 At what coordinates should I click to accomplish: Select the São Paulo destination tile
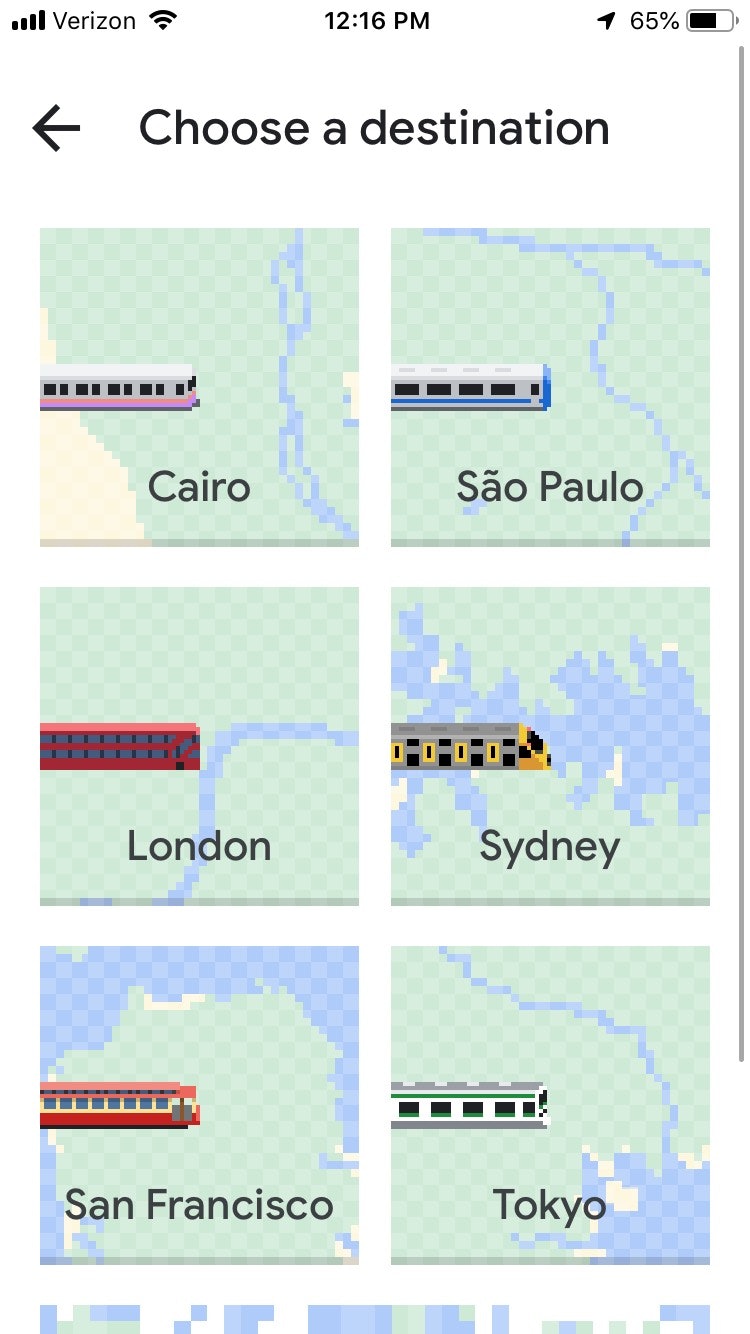coord(550,387)
